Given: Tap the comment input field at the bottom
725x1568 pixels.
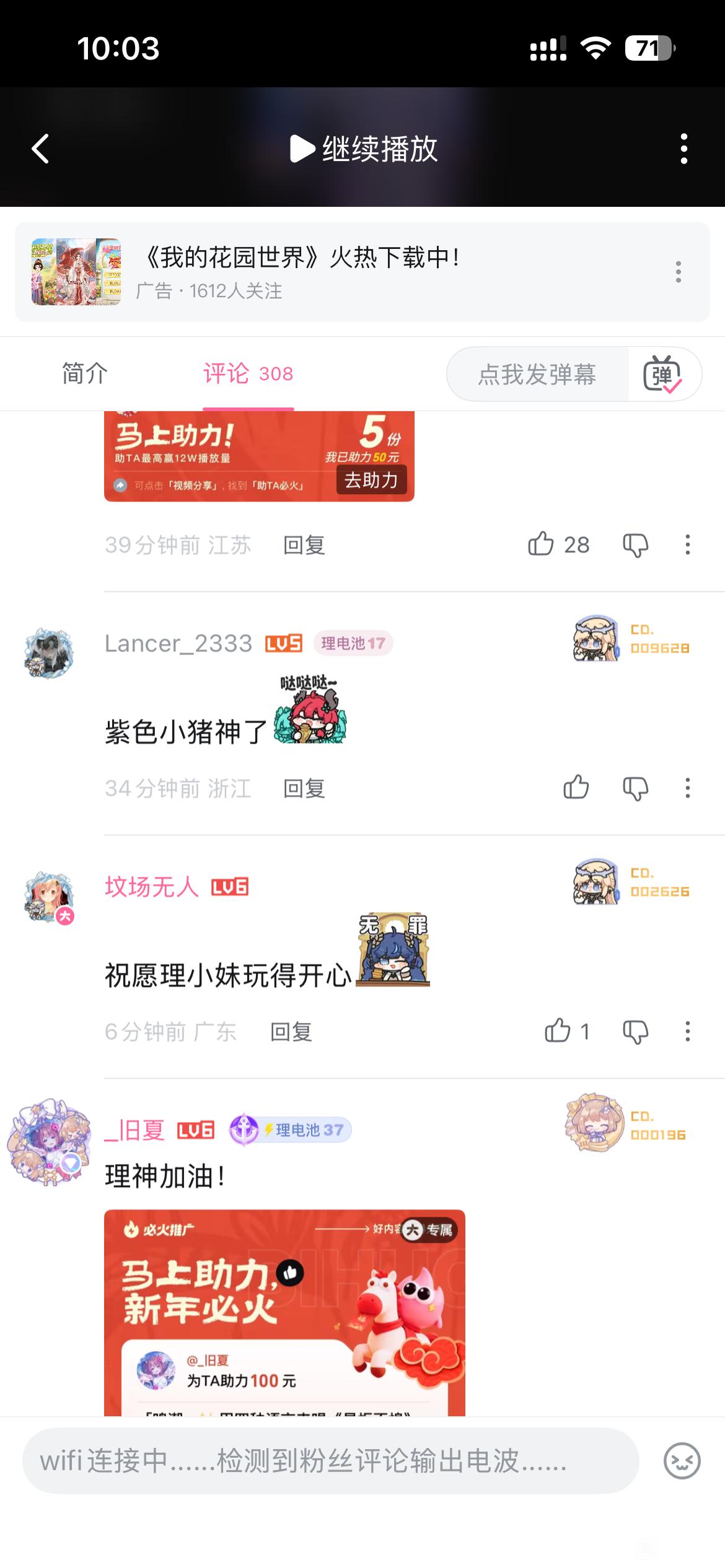Looking at the screenshot, I should 330,1461.
